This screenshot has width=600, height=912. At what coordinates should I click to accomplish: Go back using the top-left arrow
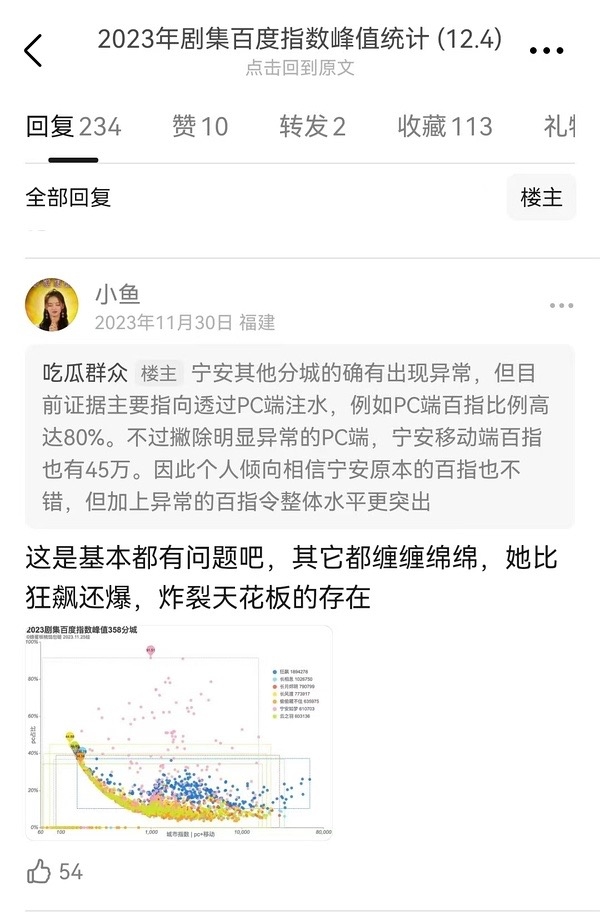(x=34, y=50)
